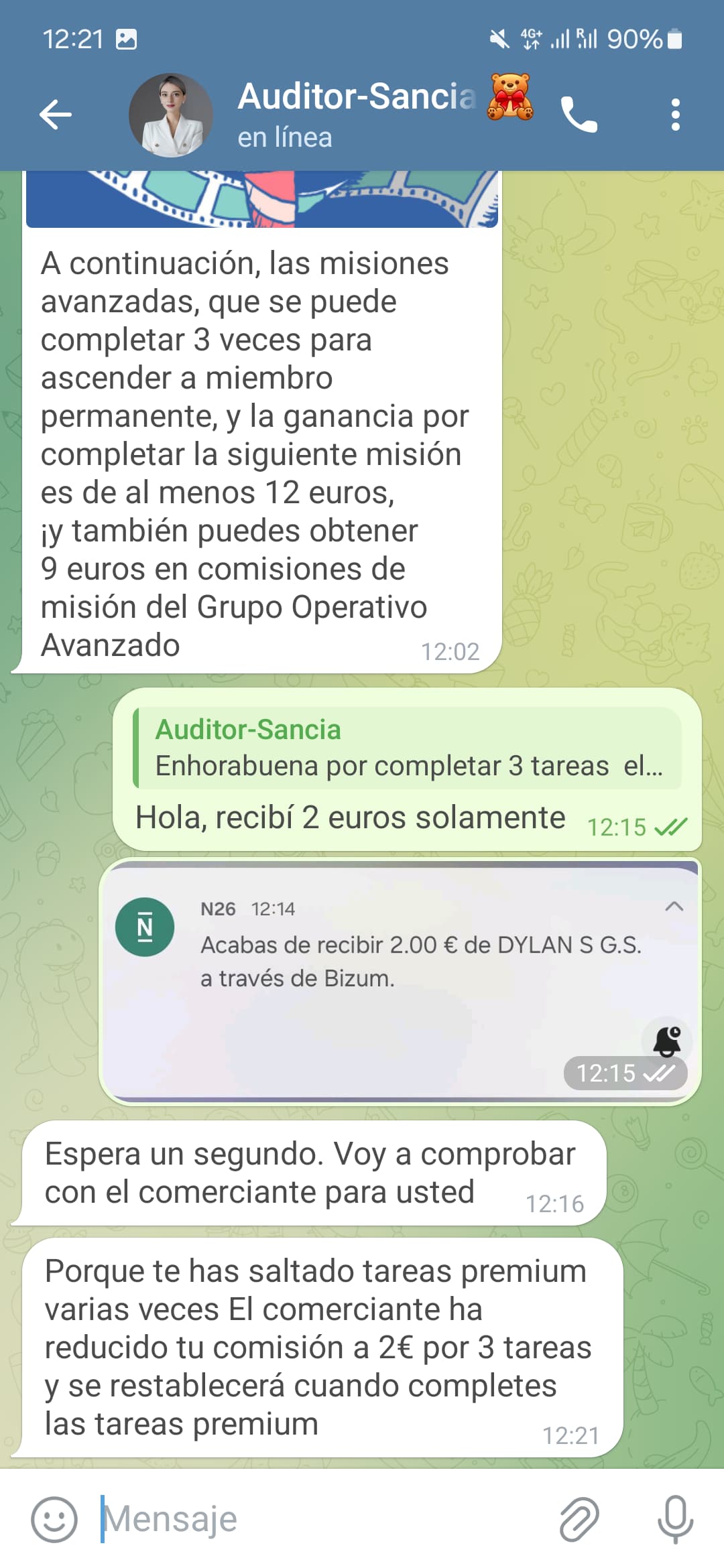Viewport: 724px width, 1568px height.
Task: Open the emoji picker
Action: click(54, 1519)
